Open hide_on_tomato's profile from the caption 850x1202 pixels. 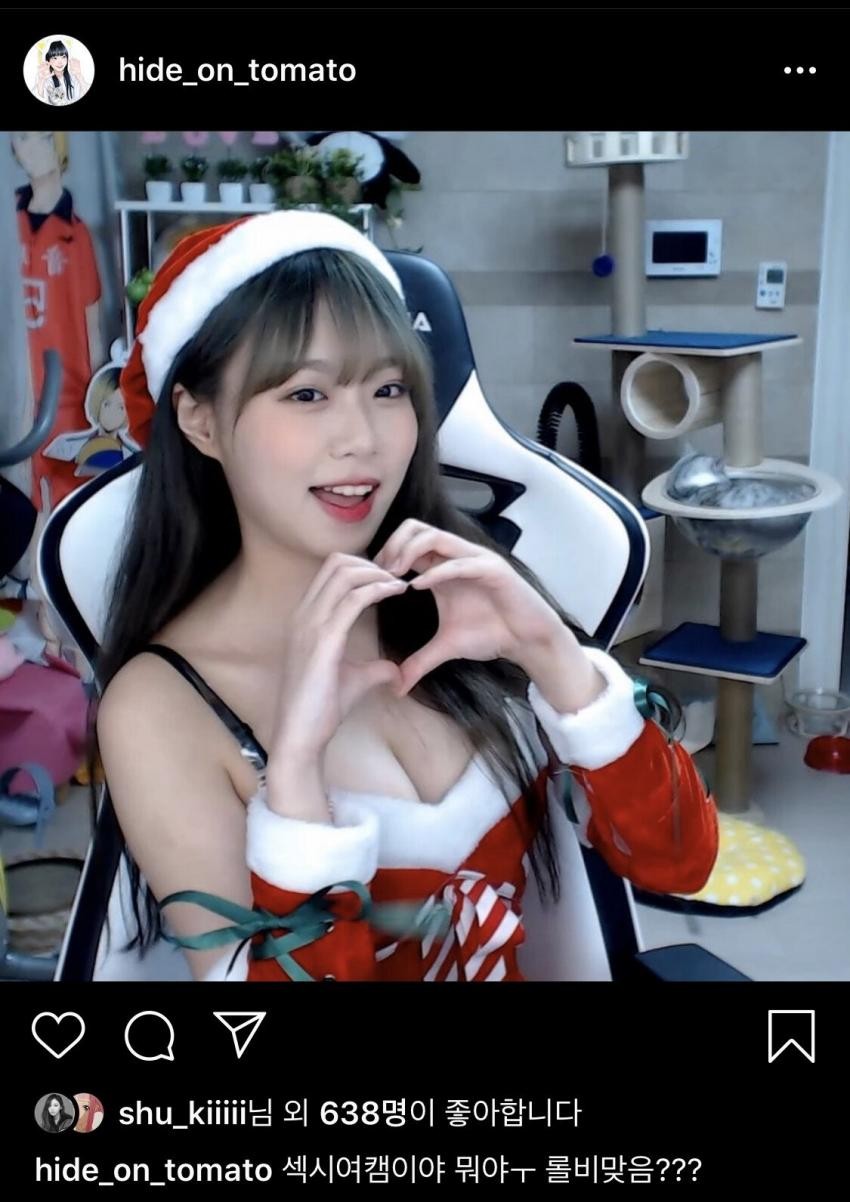tap(153, 1169)
